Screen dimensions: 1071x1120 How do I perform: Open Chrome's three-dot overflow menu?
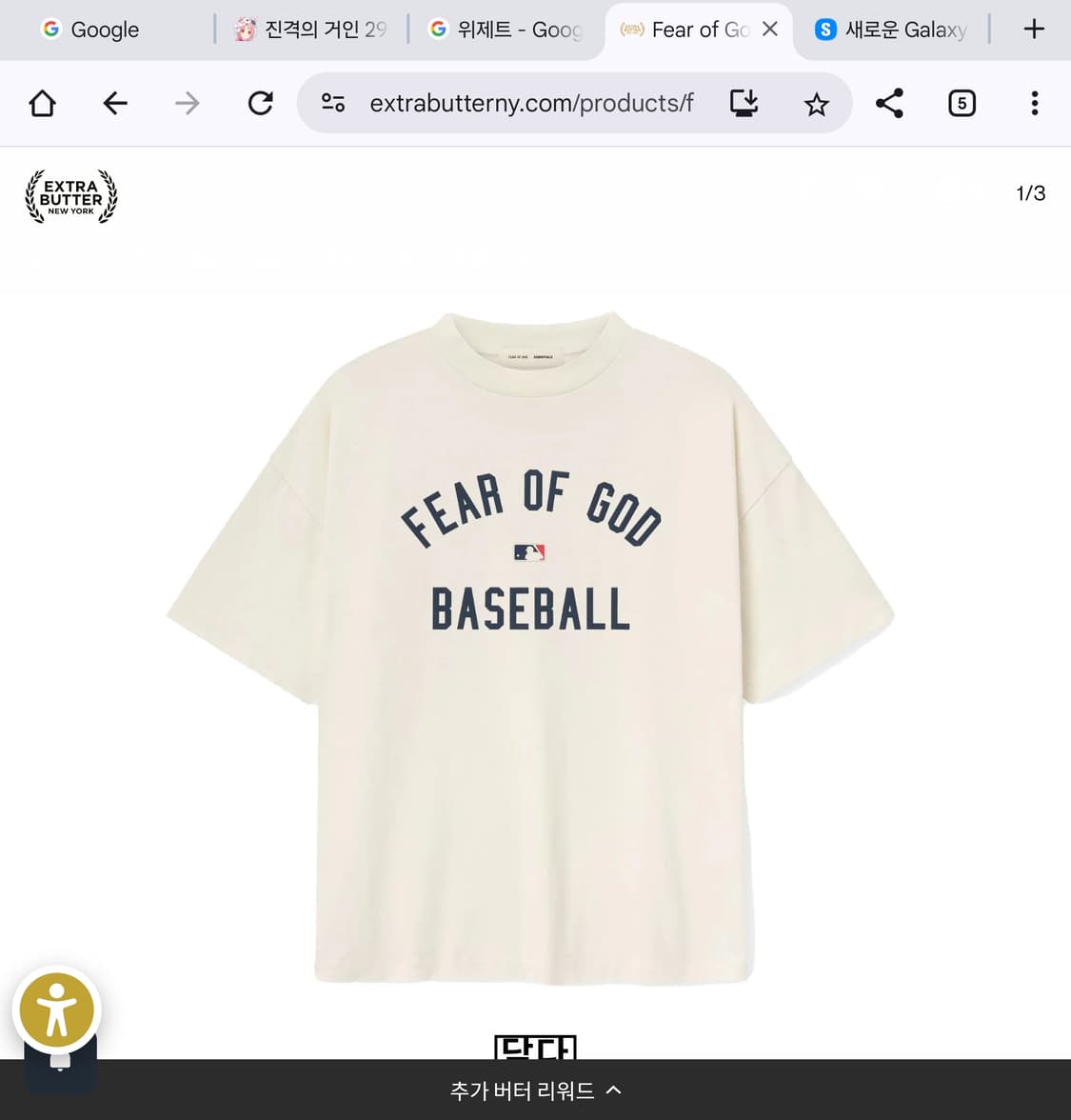pos(1034,103)
